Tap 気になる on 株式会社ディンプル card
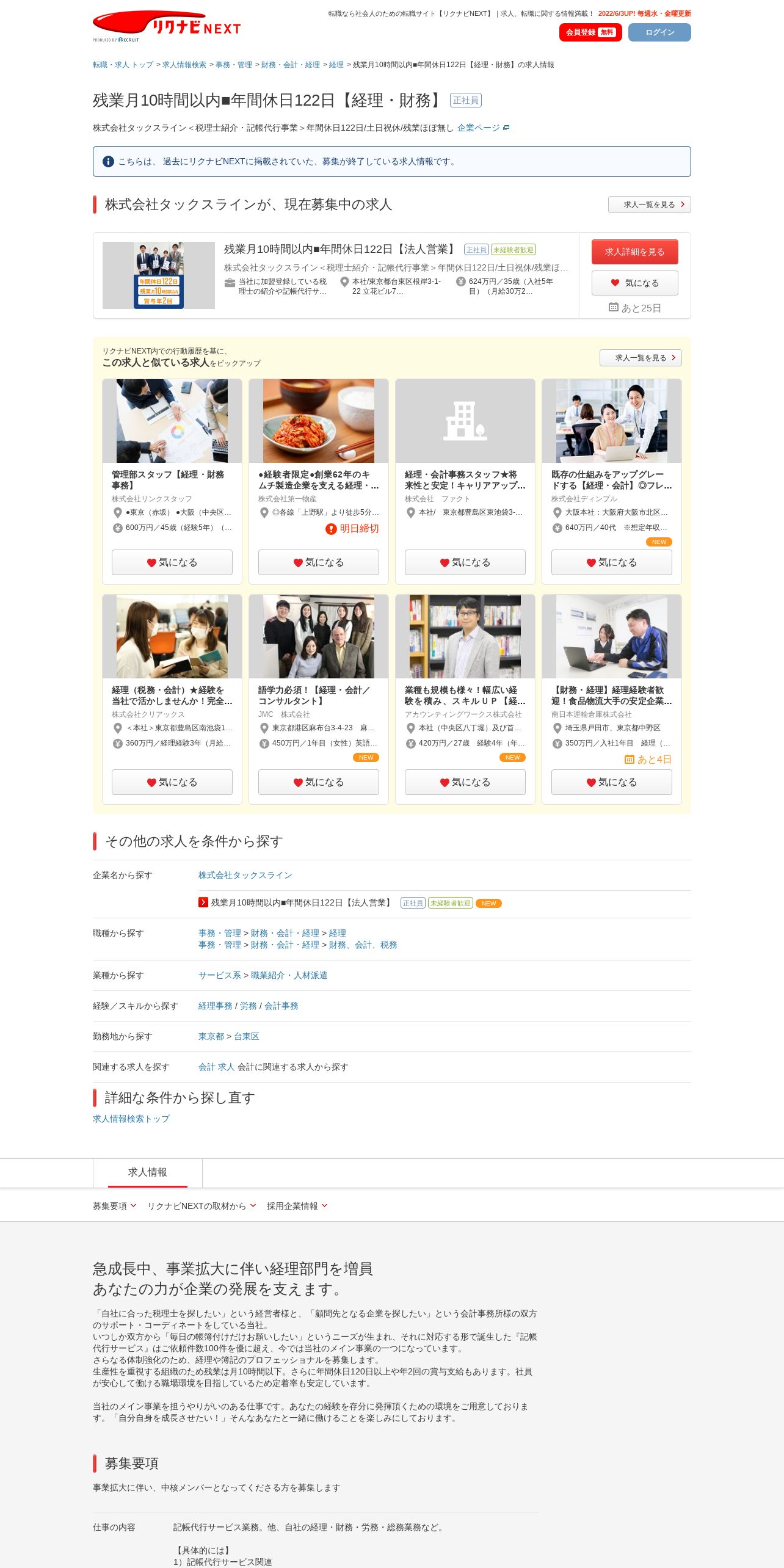Screen dimensions: 784x1568 [611, 562]
